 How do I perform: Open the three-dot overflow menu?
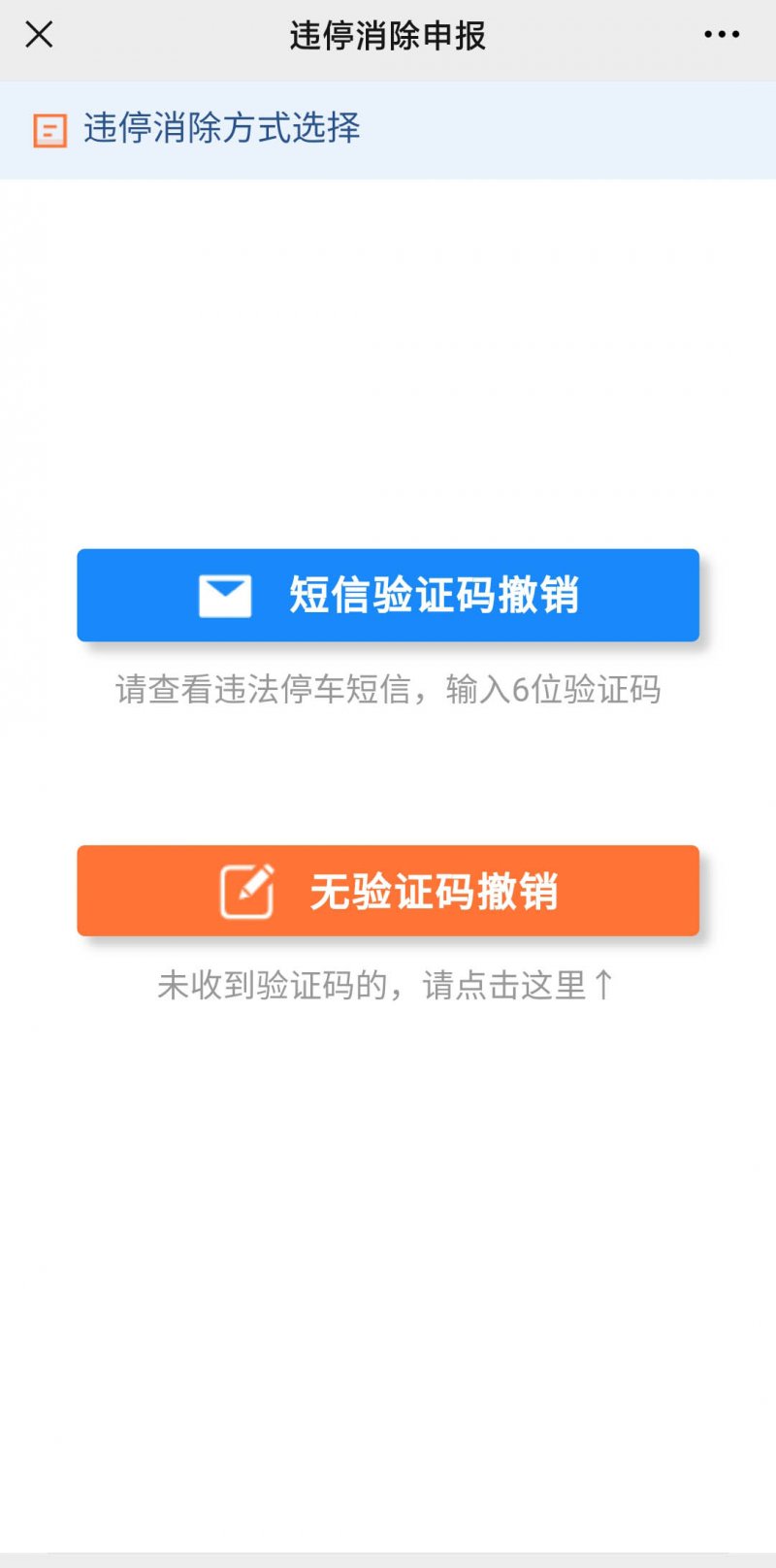722,35
